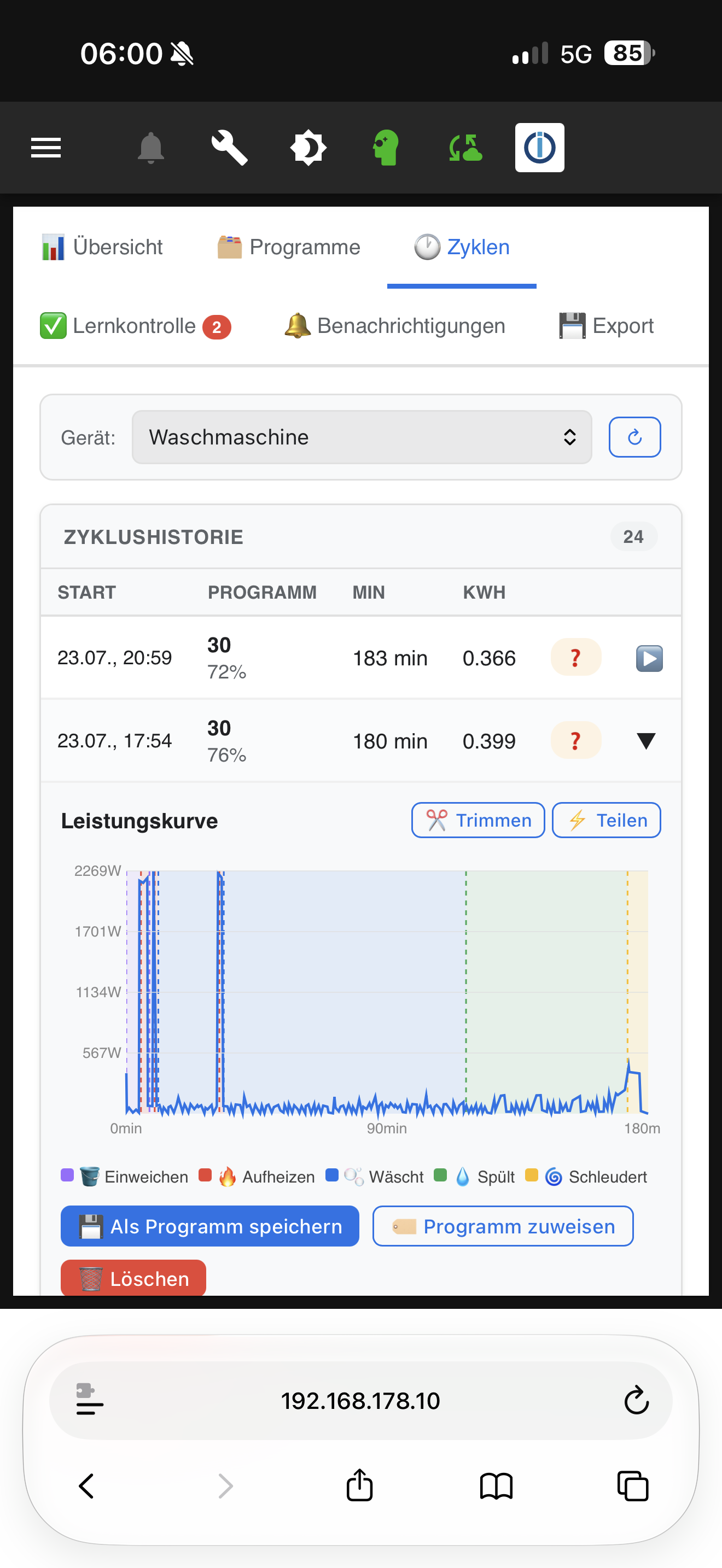Tap Programm zuweisen
722x1568 pixels.
tap(503, 1226)
